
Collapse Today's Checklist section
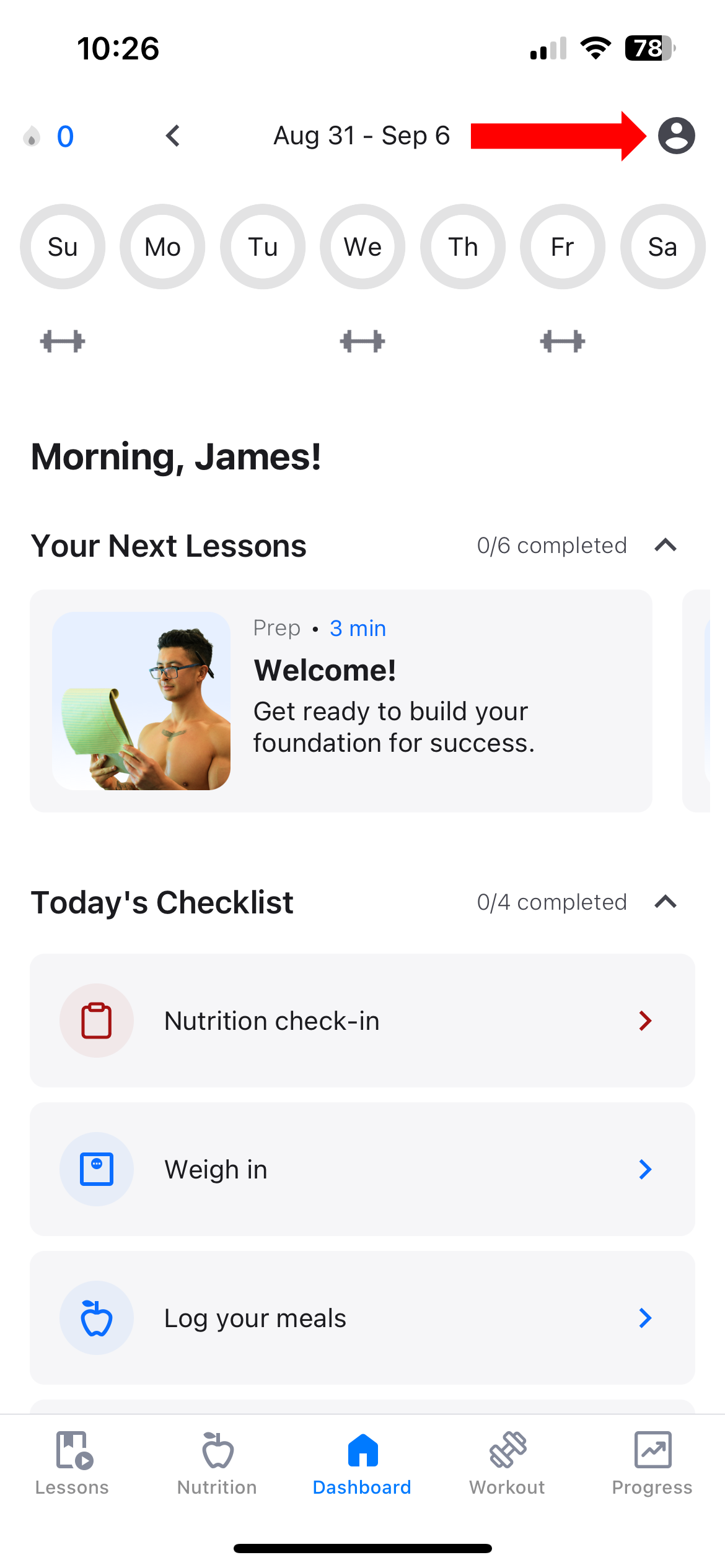(x=666, y=902)
